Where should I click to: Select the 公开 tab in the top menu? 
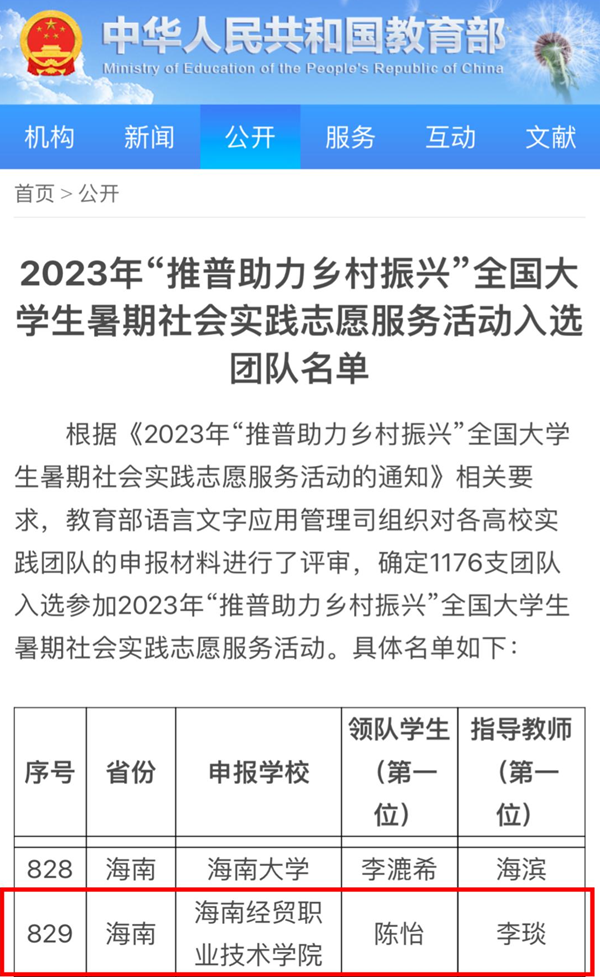(250, 137)
